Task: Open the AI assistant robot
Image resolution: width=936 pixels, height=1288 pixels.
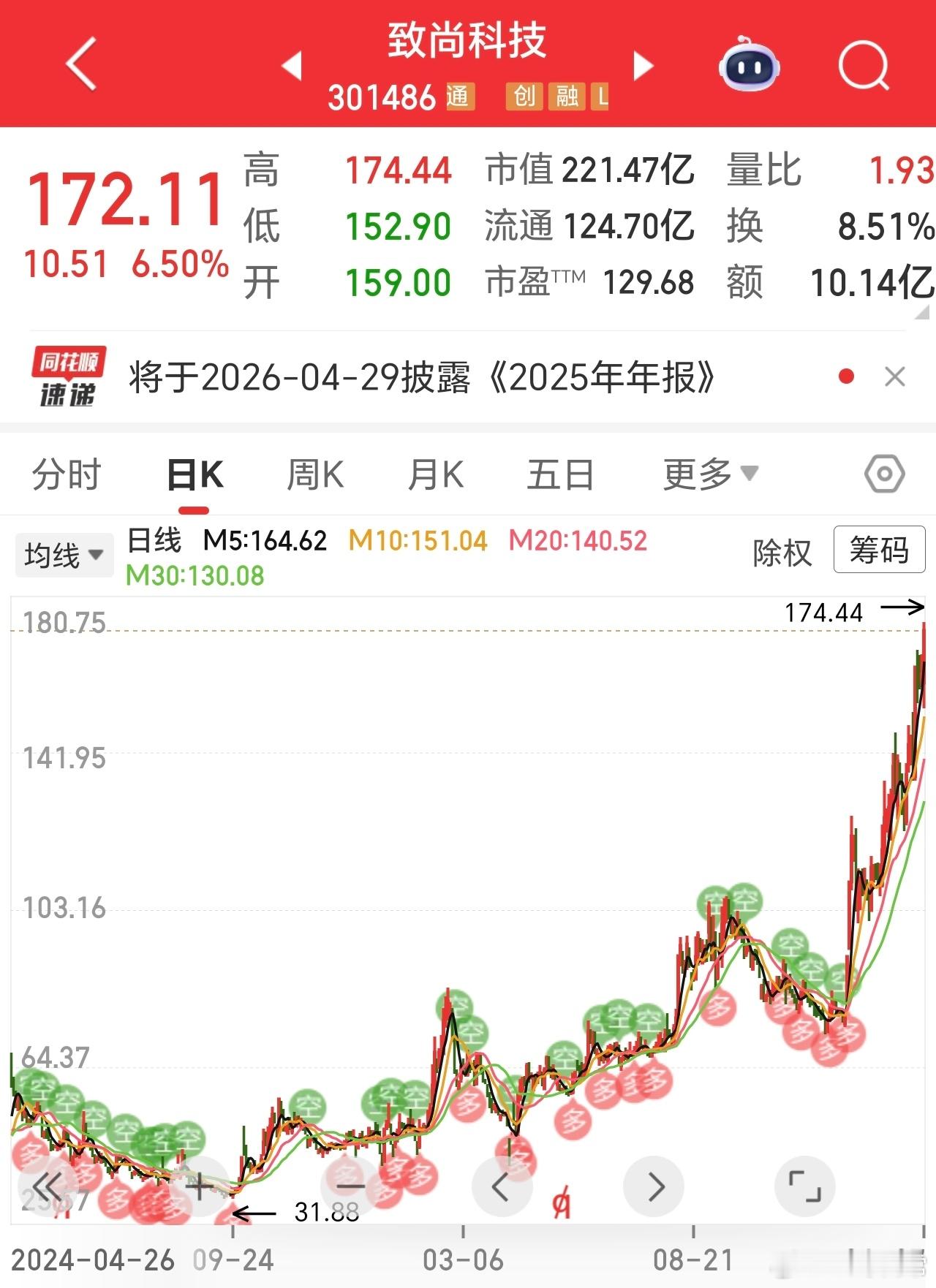Action: [x=748, y=66]
